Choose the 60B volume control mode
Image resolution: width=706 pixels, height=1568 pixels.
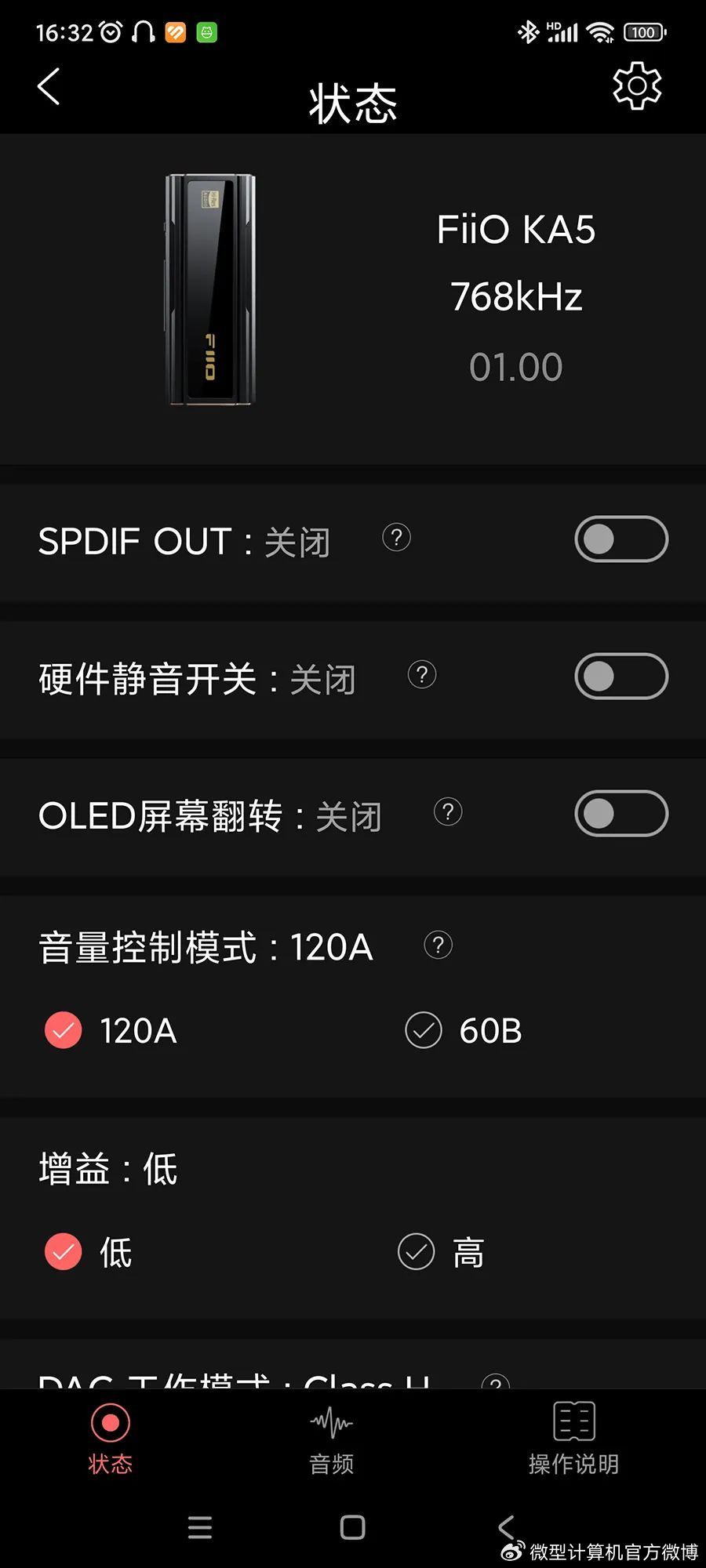coord(424,1030)
